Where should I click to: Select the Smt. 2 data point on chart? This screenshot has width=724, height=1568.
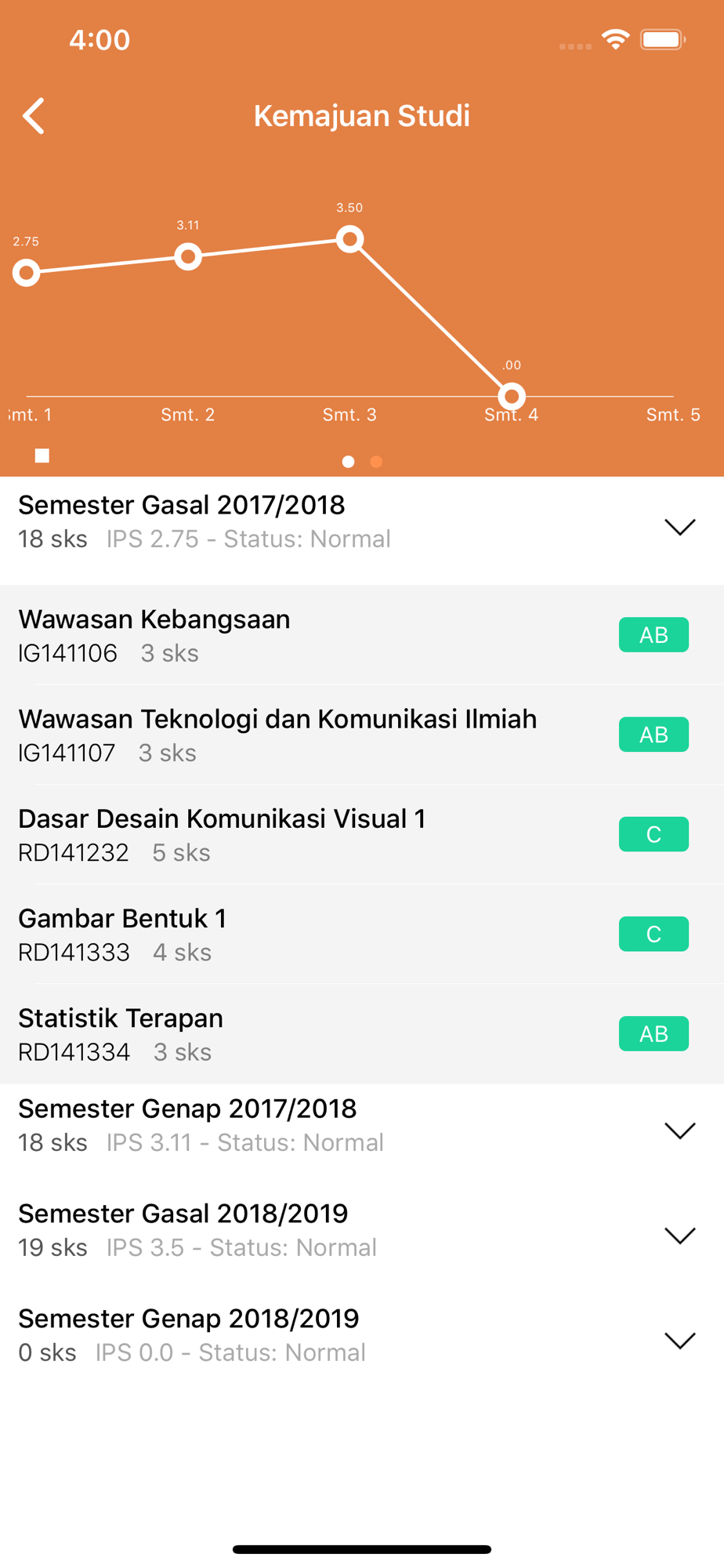pyautogui.click(x=188, y=256)
